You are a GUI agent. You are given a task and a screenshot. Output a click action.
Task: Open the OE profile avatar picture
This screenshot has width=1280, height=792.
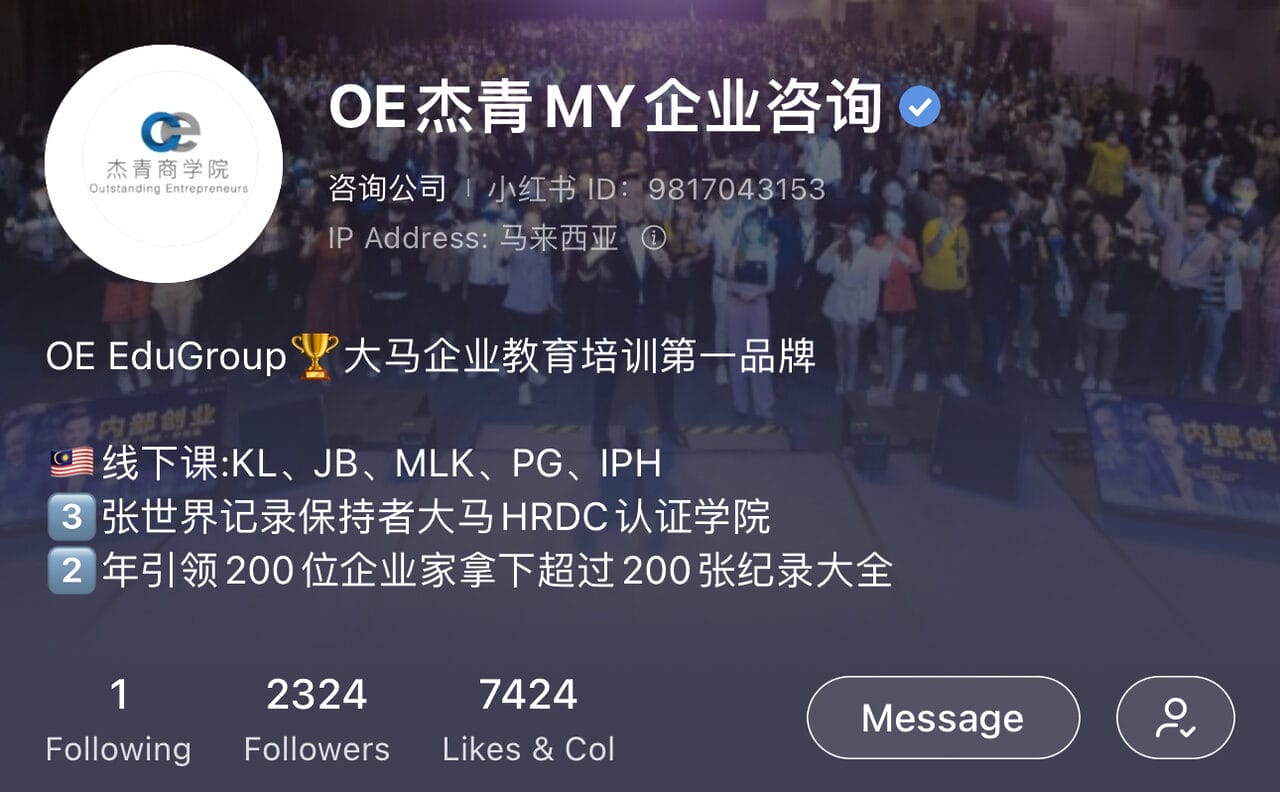click(163, 163)
